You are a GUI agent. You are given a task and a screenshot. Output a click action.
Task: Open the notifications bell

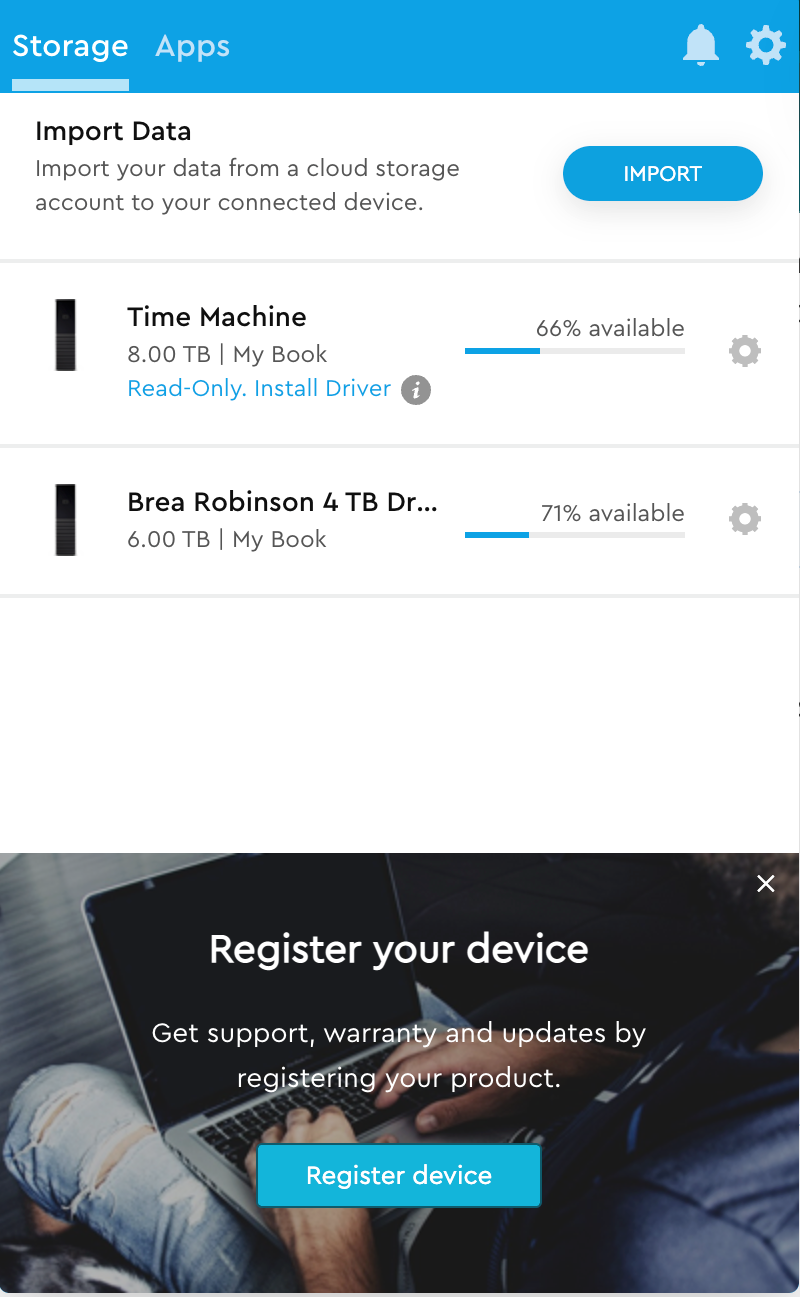pos(701,46)
